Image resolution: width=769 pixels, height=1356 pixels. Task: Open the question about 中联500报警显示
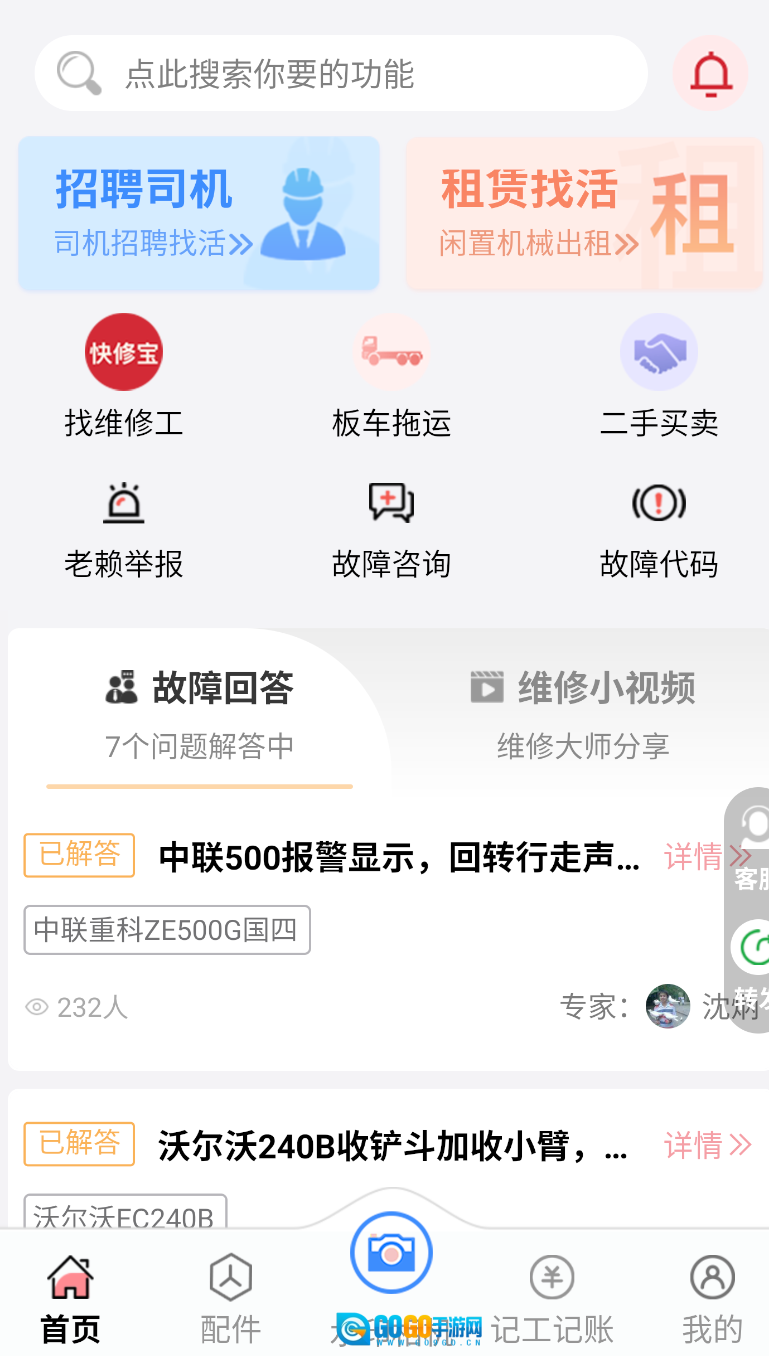tap(400, 857)
